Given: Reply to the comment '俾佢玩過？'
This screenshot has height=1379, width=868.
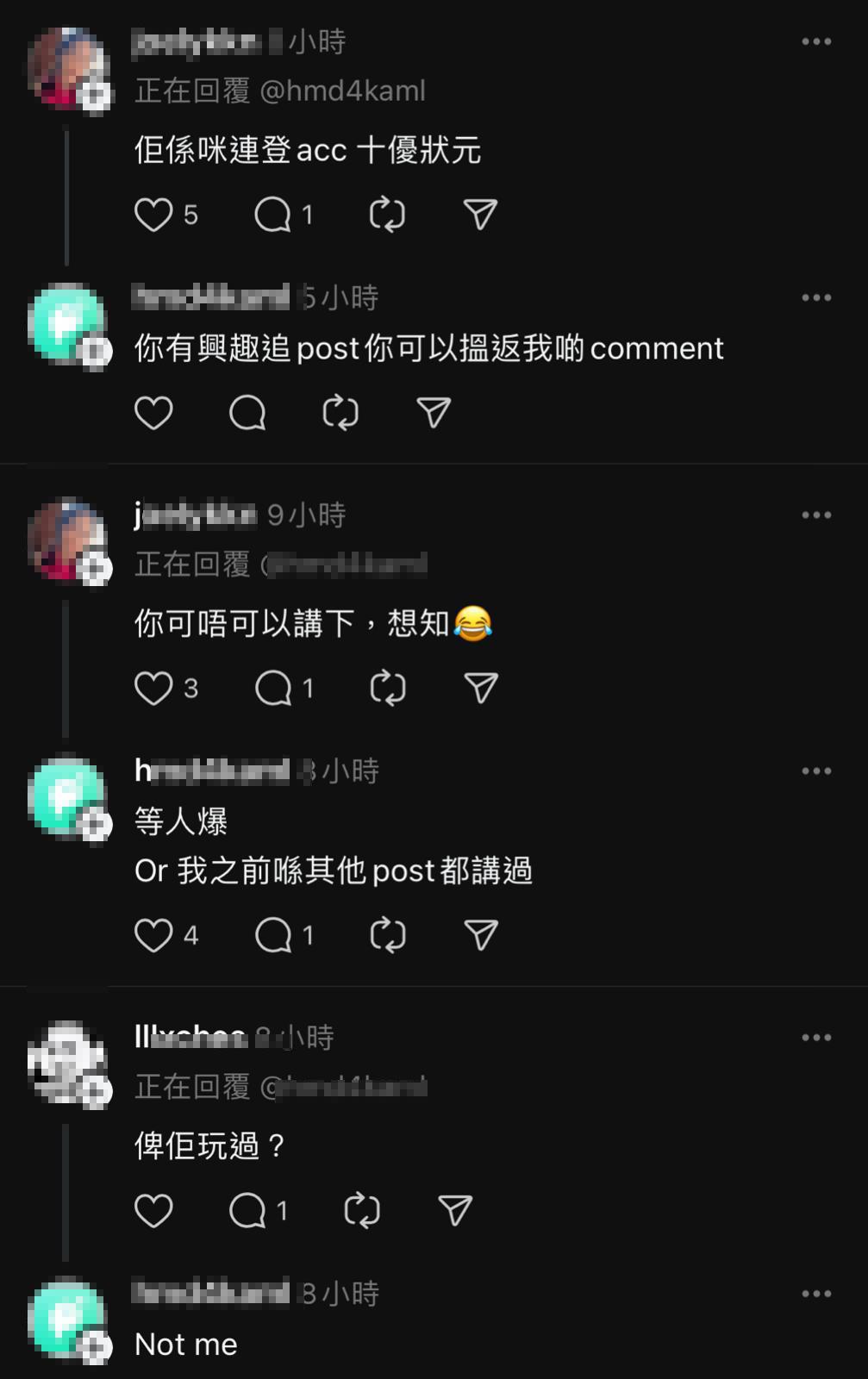Looking at the screenshot, I should (x=247, y=1210).
